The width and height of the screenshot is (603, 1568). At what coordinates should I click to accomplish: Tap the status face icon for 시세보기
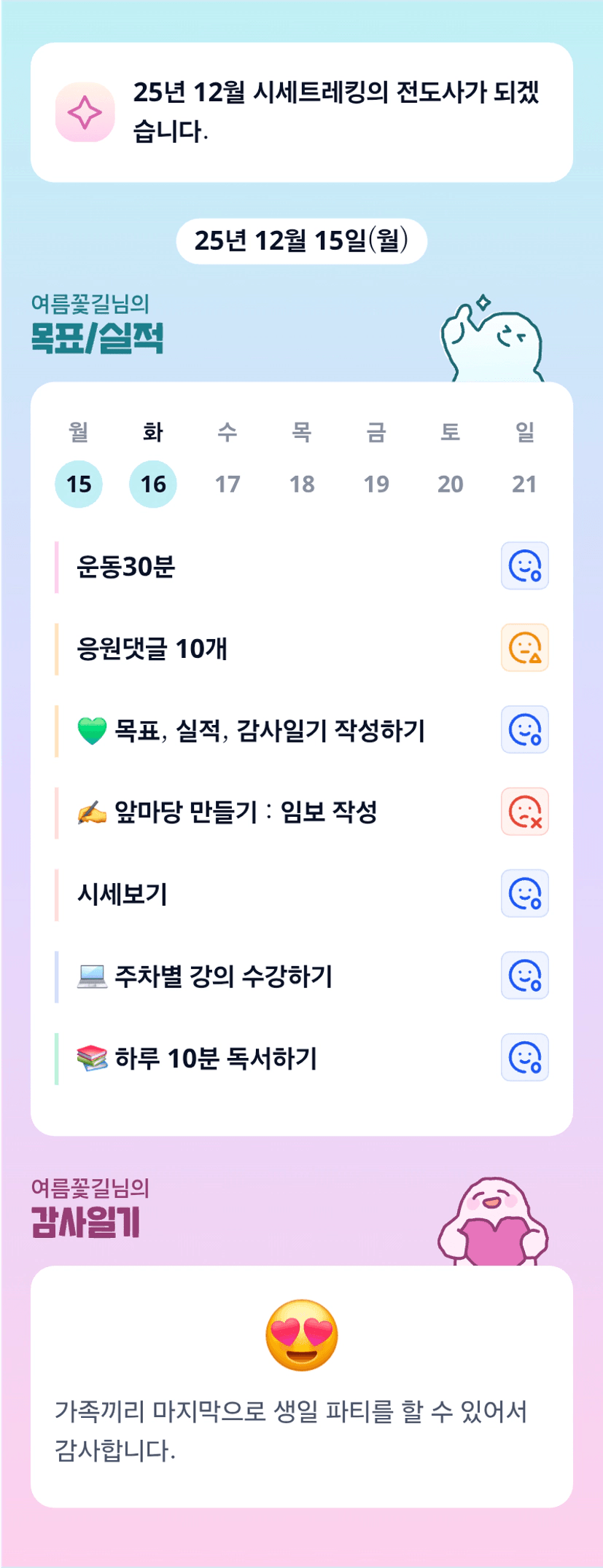click(x=524, y=893)
